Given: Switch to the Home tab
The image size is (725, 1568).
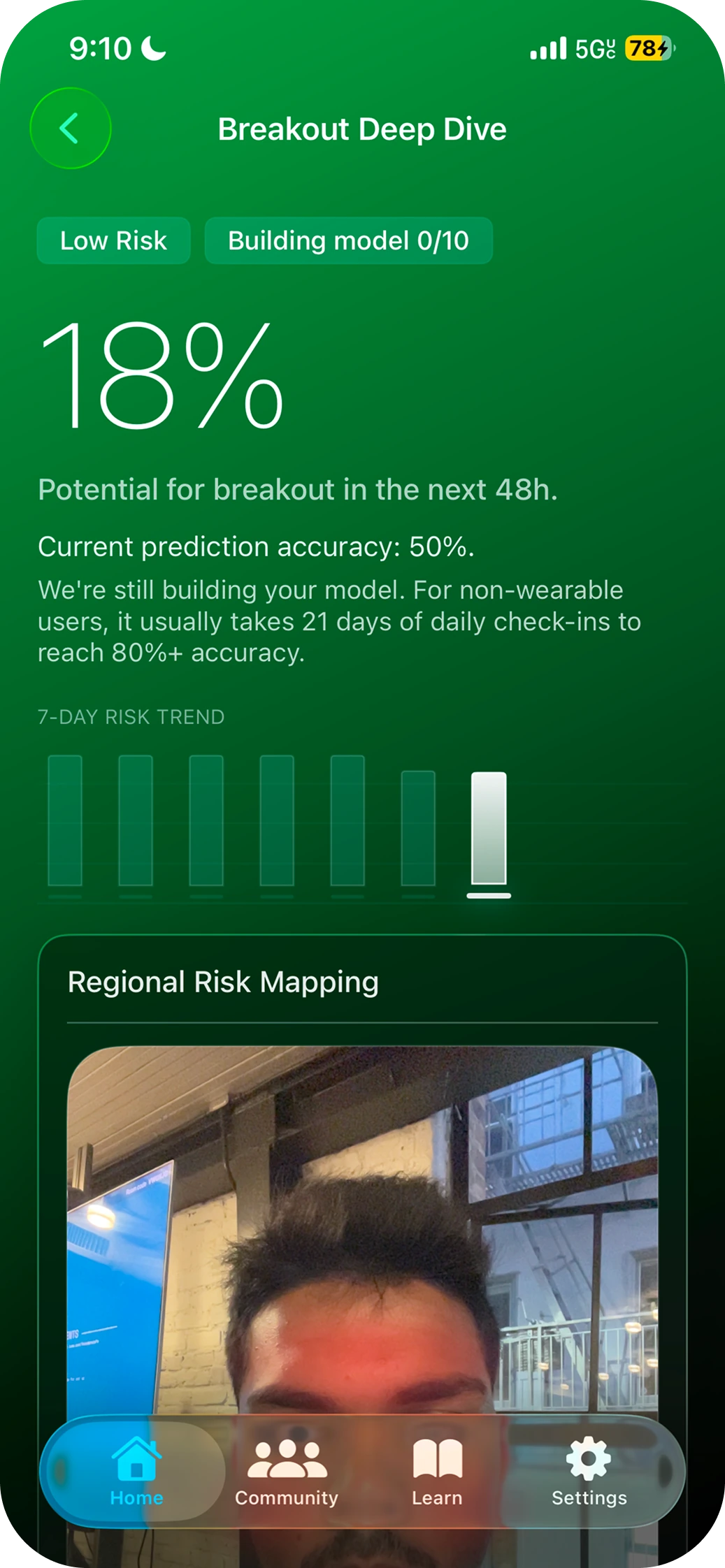Looking at the screenshot, I should (136, 1471).
